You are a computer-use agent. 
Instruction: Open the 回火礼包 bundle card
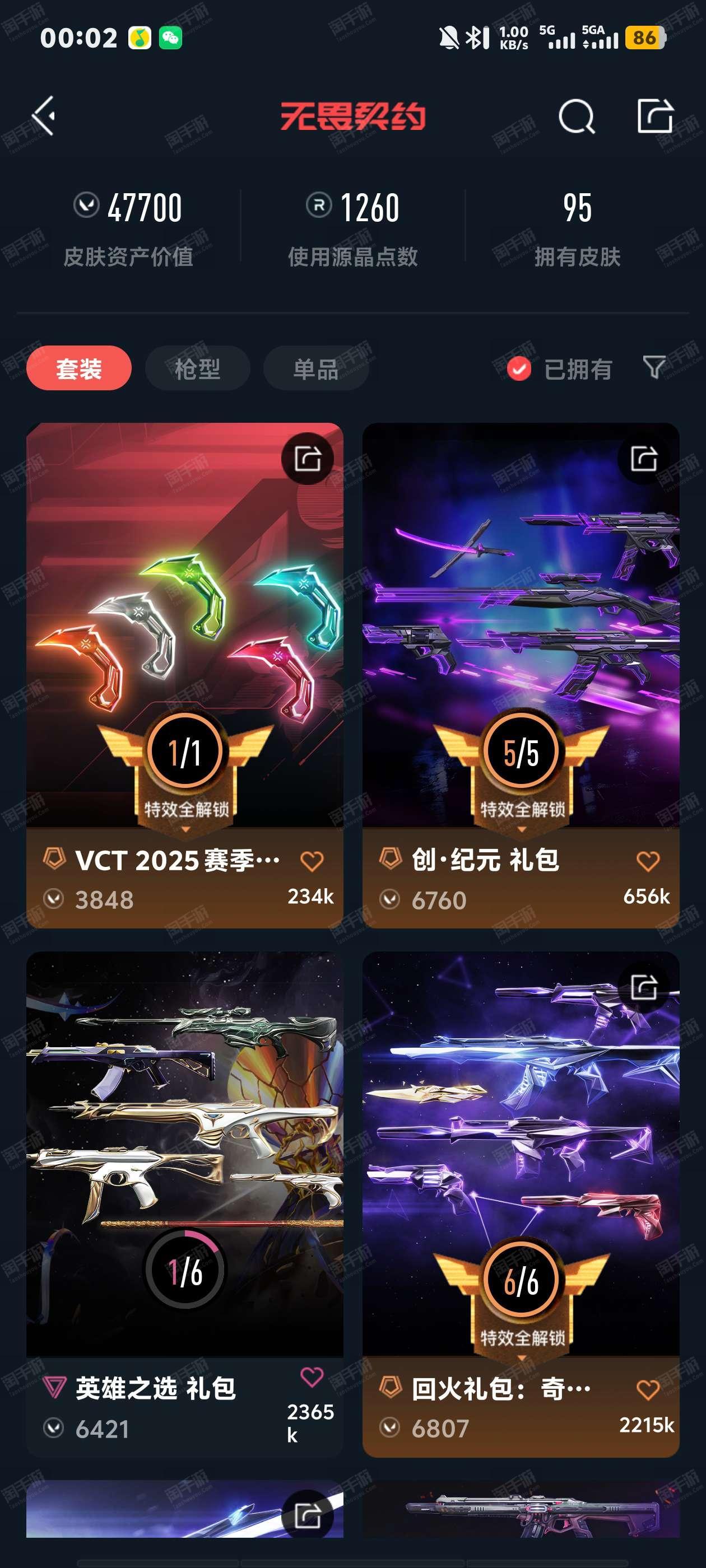[x=521, y=1204]
